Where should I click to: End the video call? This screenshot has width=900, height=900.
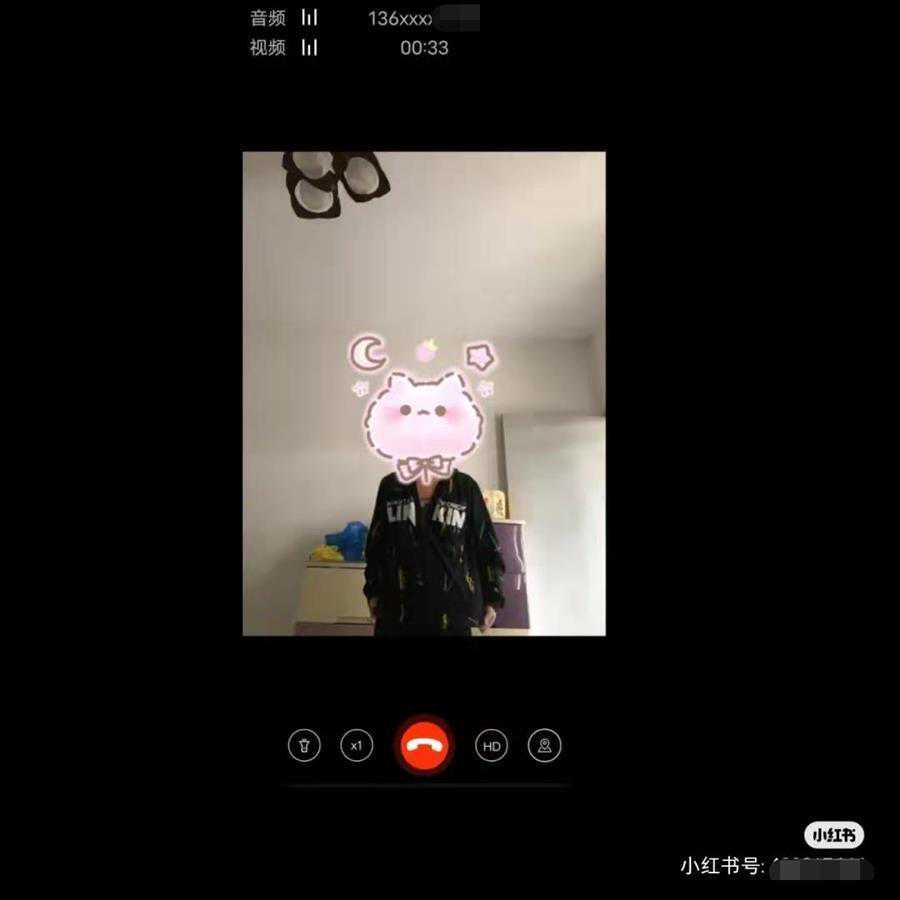coord(424,746)
